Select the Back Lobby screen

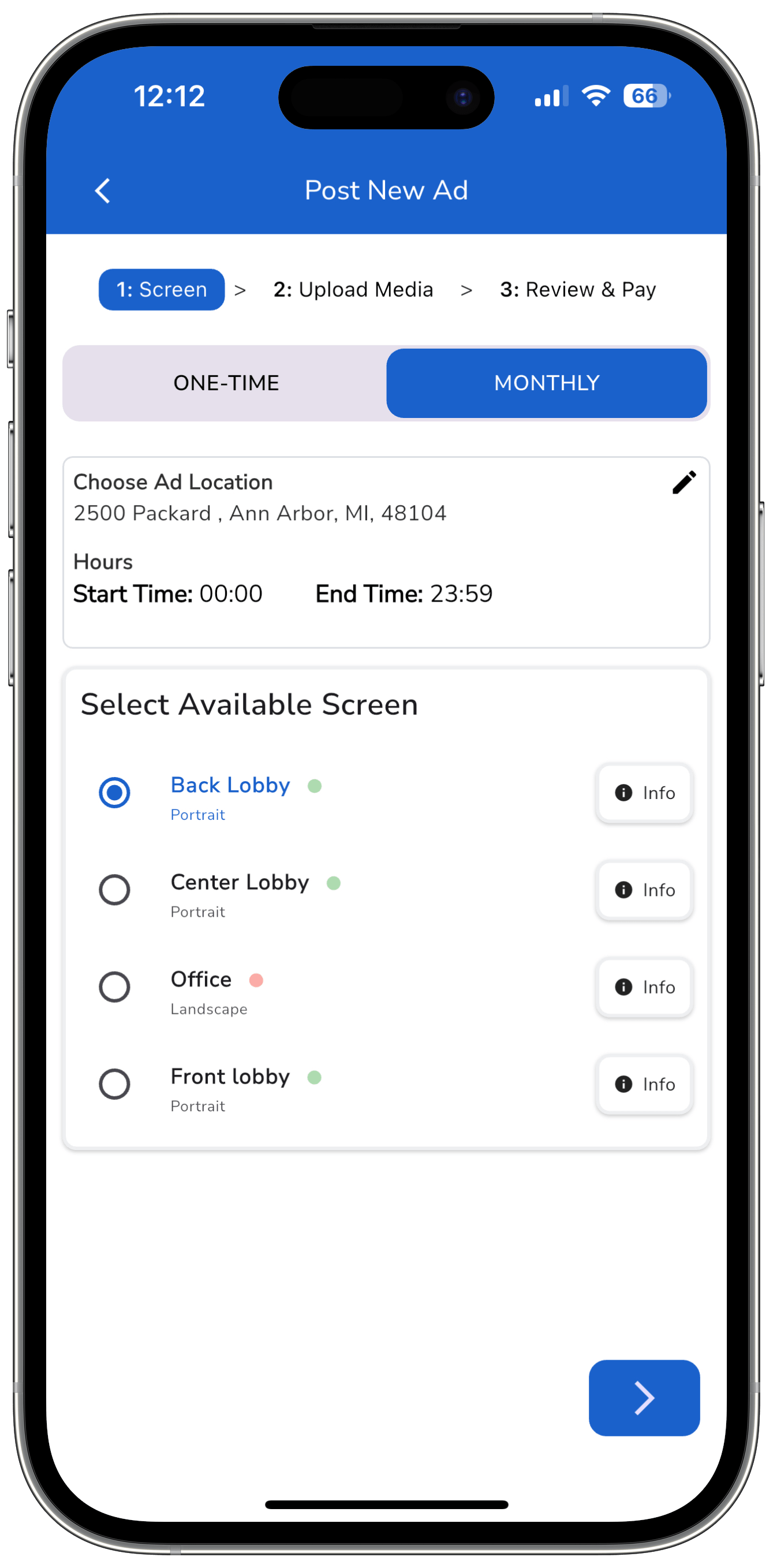114,793
